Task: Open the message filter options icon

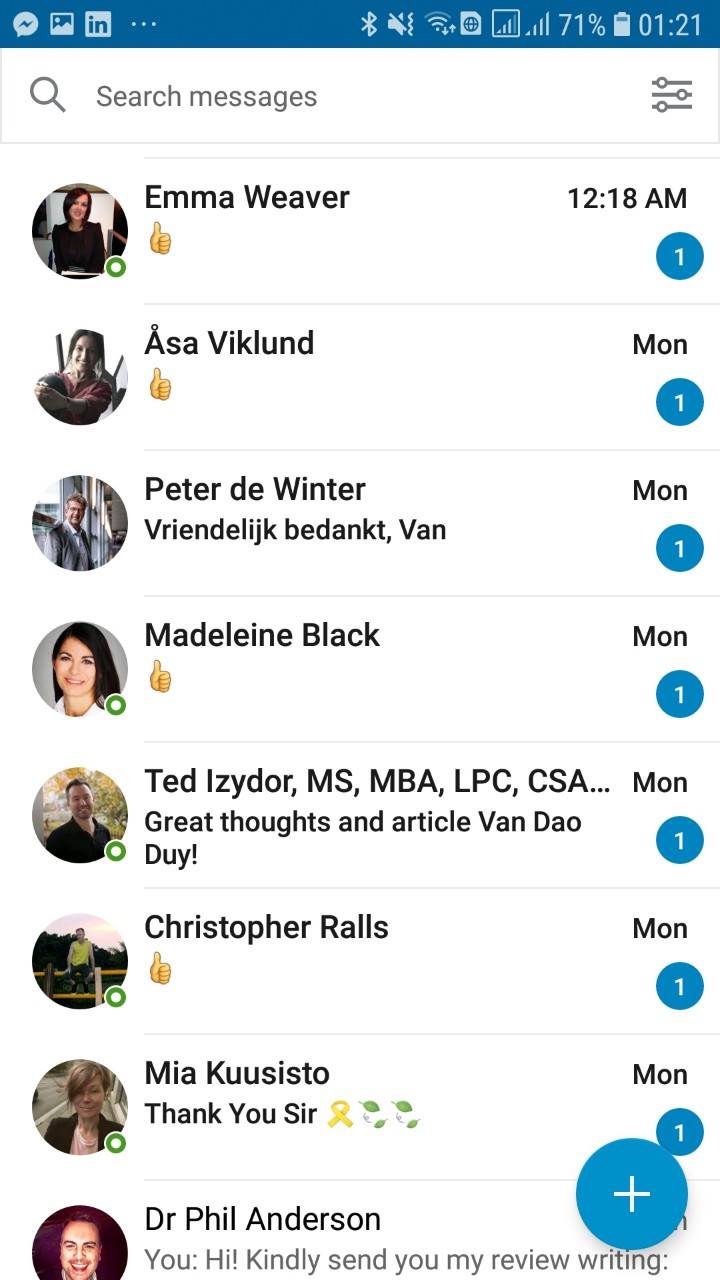Action: 671,96
